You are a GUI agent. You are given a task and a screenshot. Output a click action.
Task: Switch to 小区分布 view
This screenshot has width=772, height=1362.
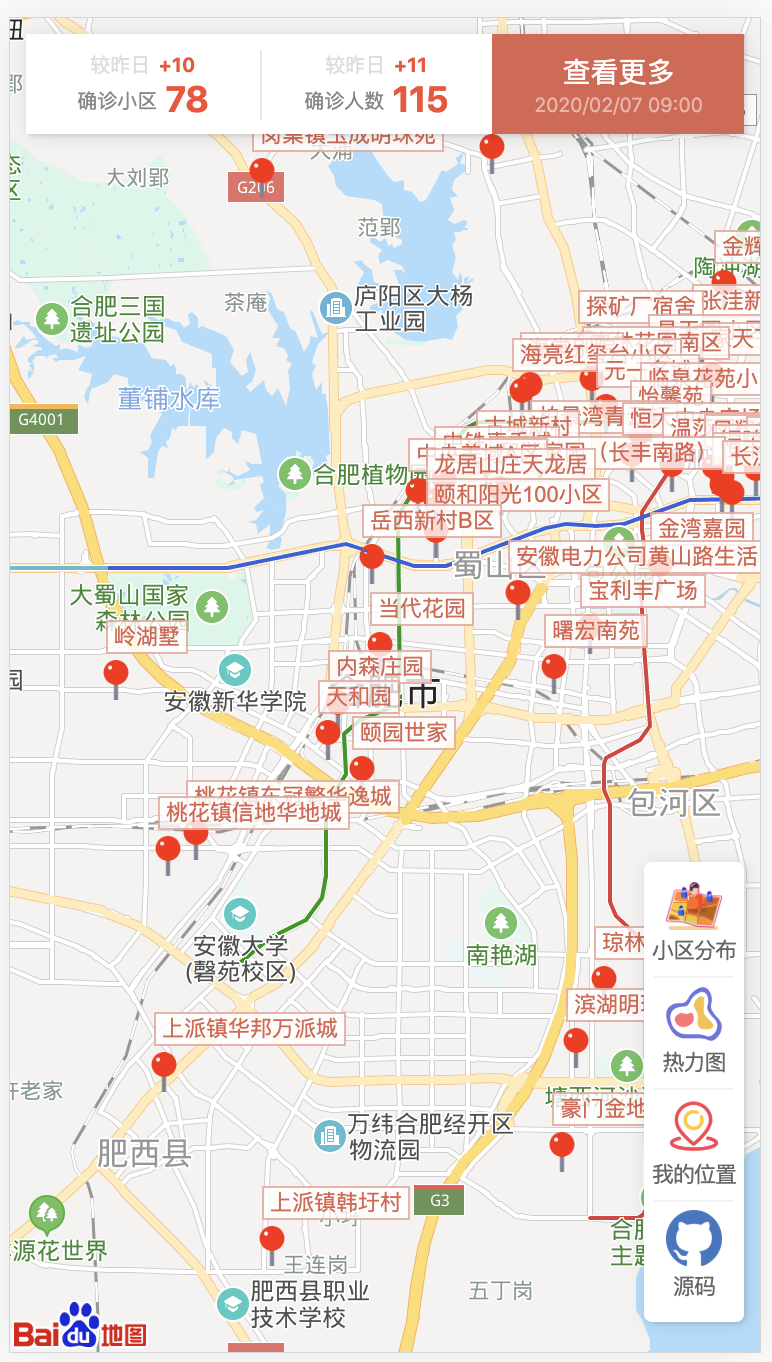(x=694, y=921)
